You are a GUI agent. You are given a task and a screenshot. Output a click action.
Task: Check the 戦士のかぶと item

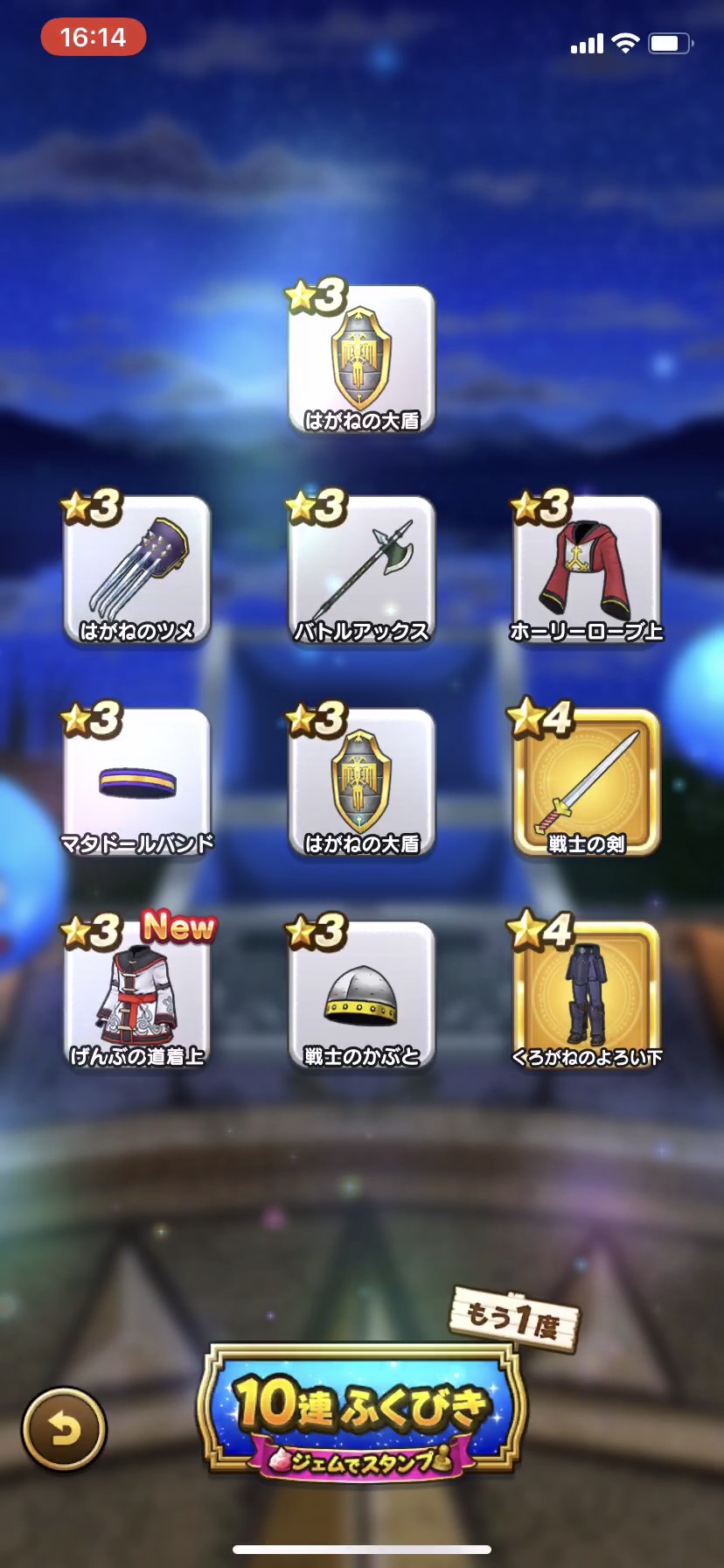point(361,995)
